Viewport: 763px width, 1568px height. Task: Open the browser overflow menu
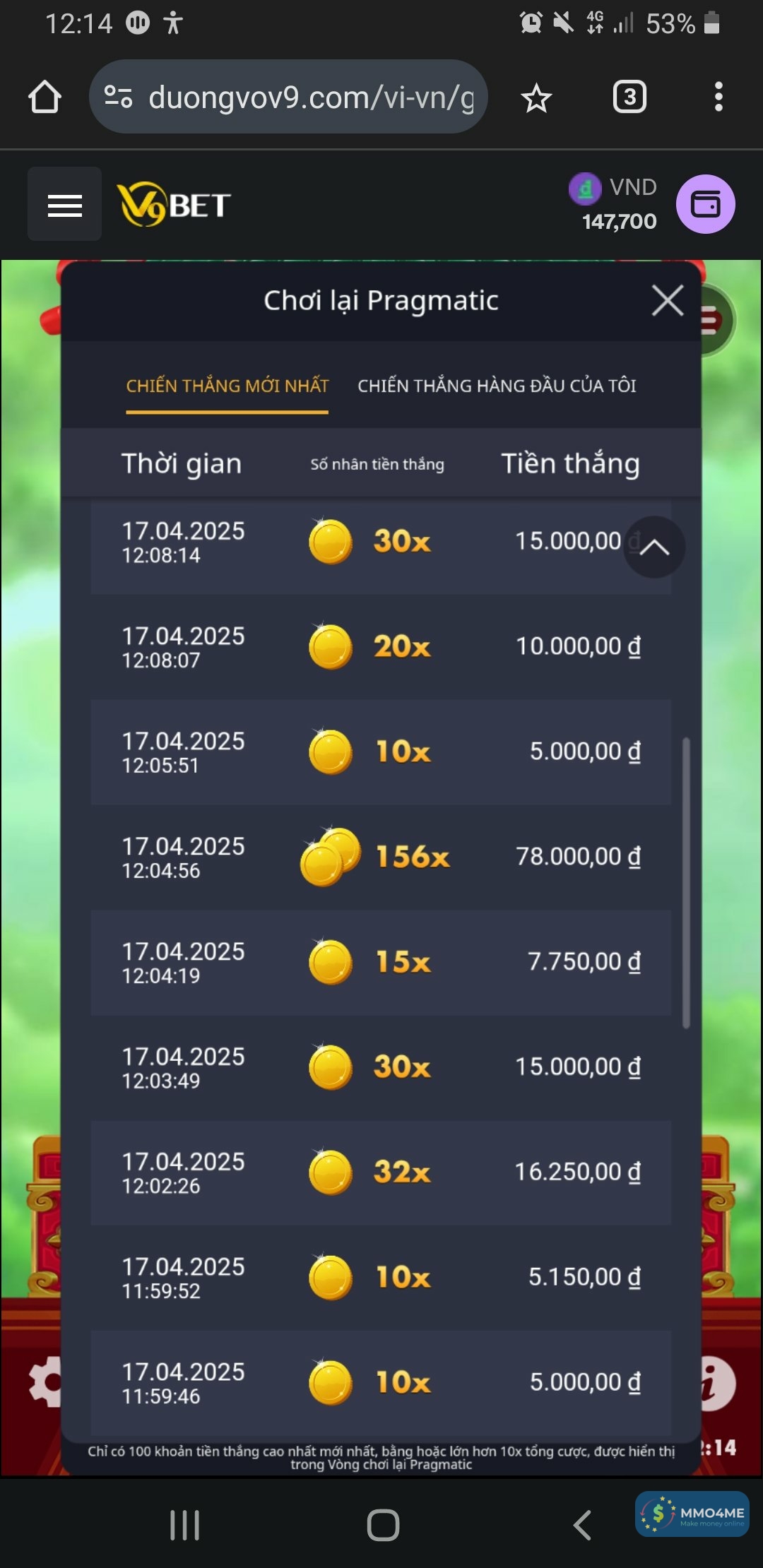tap(718, 97)
